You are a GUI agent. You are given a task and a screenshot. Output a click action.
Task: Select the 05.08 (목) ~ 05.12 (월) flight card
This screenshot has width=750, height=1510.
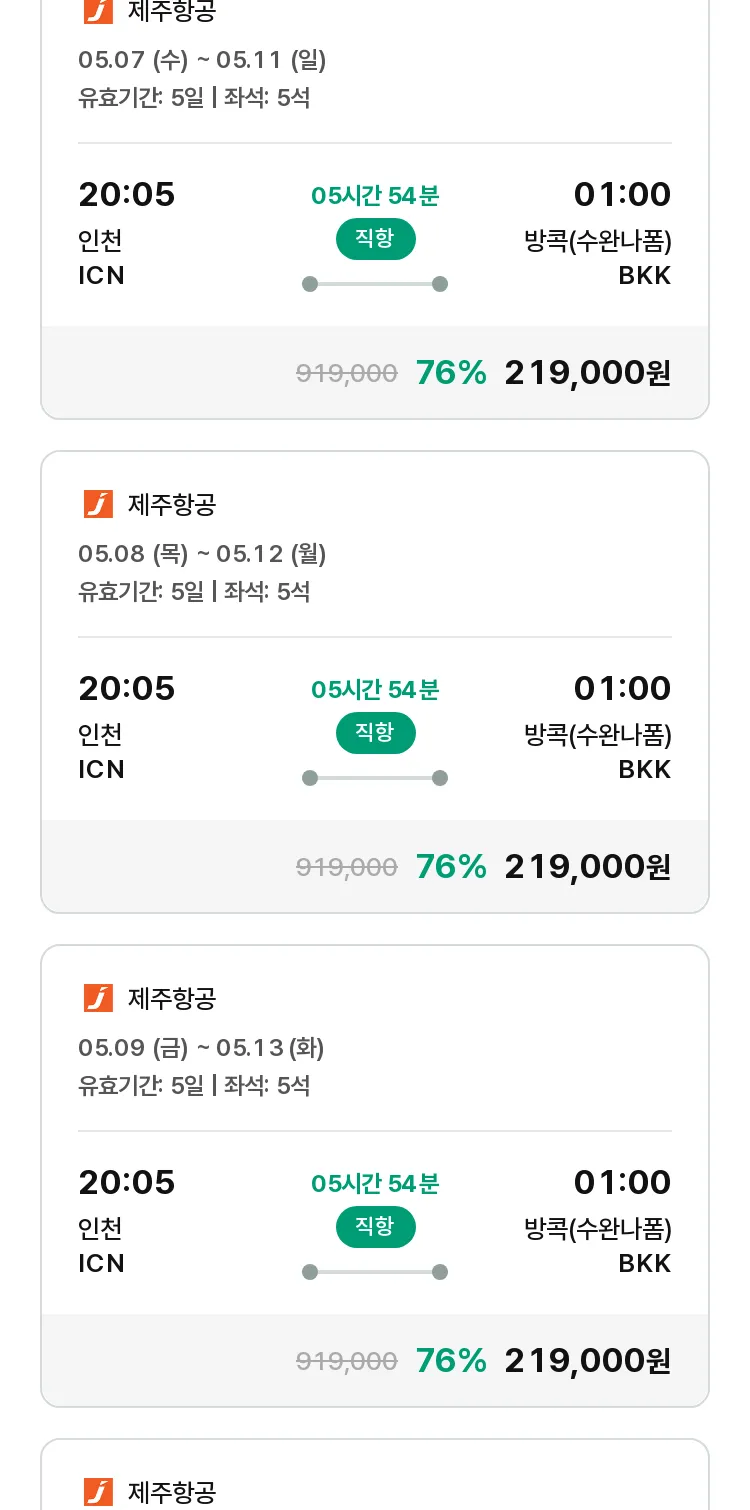tap(374, 682)
